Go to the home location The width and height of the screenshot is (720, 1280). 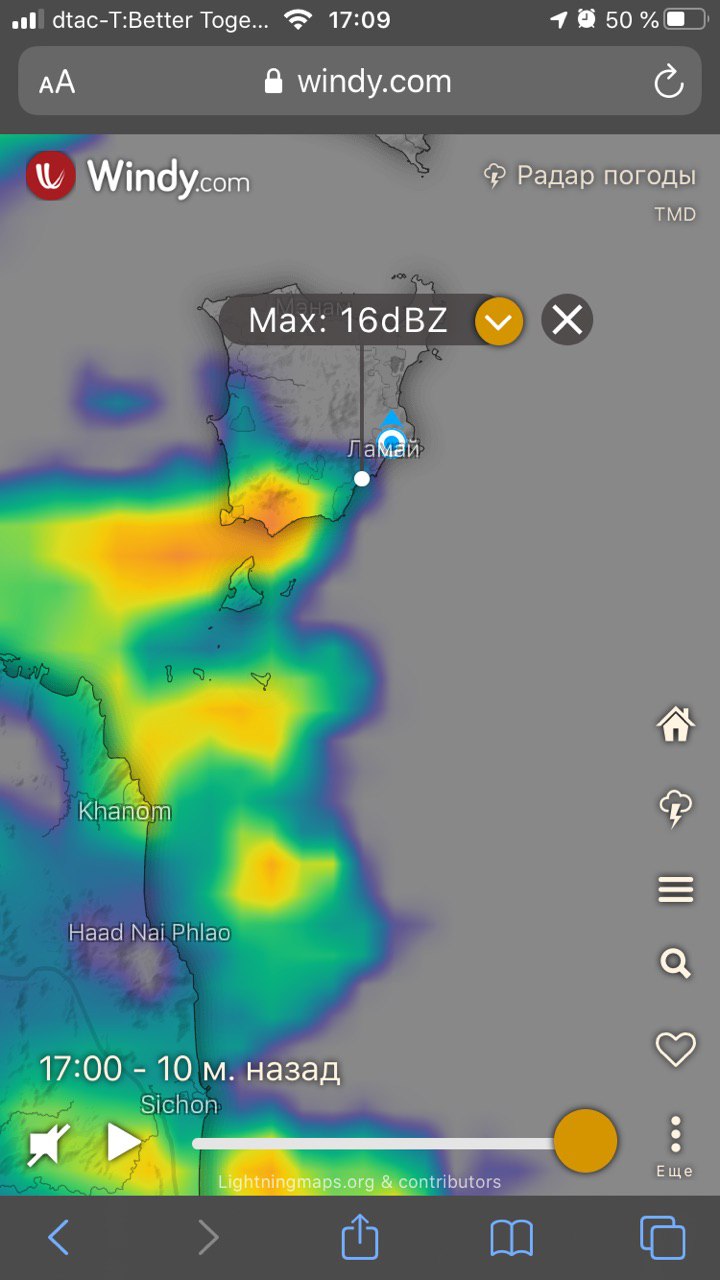(x=675, y=723)
